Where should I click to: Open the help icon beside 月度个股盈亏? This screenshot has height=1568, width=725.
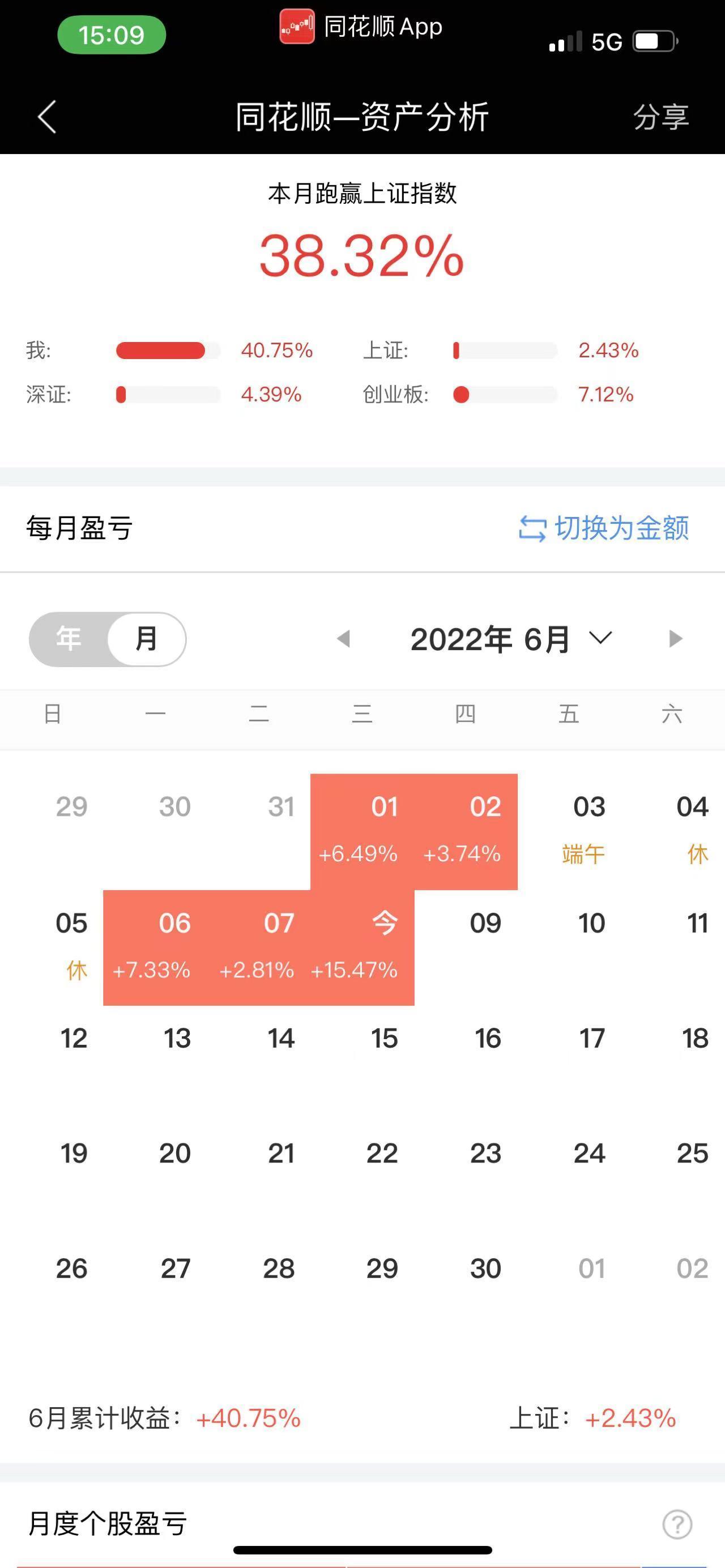coord(677,1524)
